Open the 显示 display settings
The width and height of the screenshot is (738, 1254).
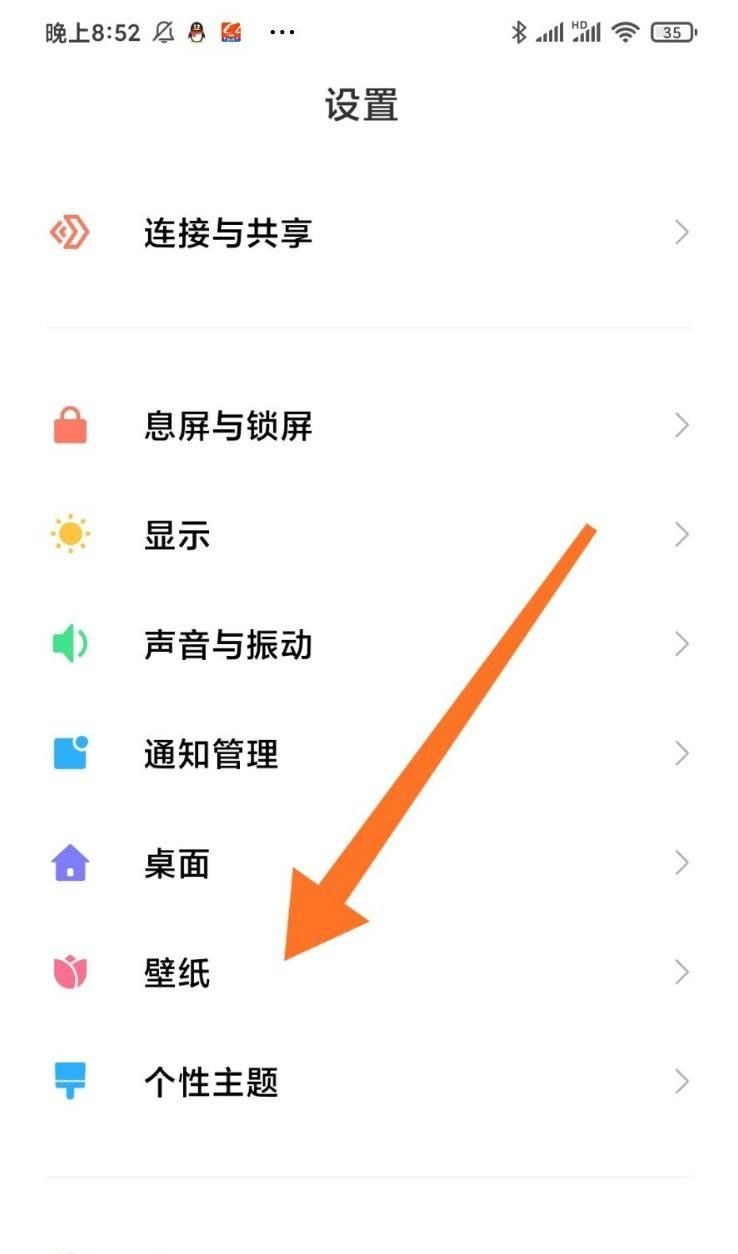(x=177, y=535)
